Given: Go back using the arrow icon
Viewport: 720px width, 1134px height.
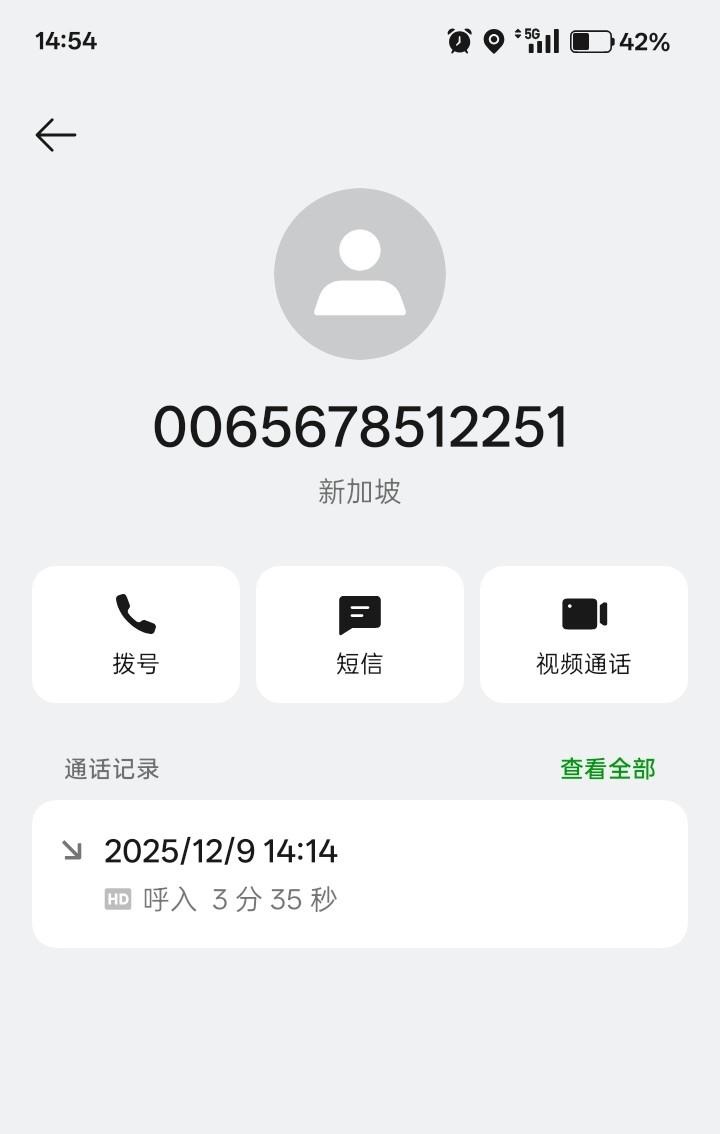Looking at the screenshot, I should pos(56,135).
